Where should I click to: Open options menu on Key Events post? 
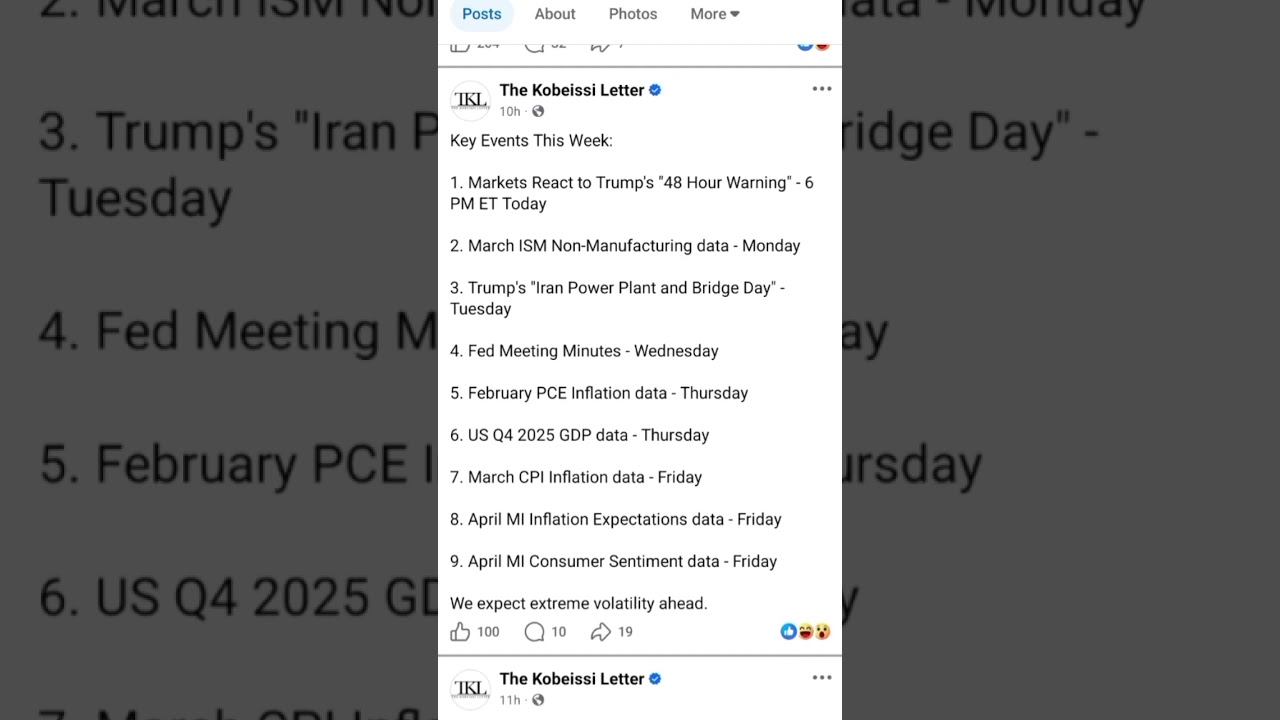click(x=821, y=89)
